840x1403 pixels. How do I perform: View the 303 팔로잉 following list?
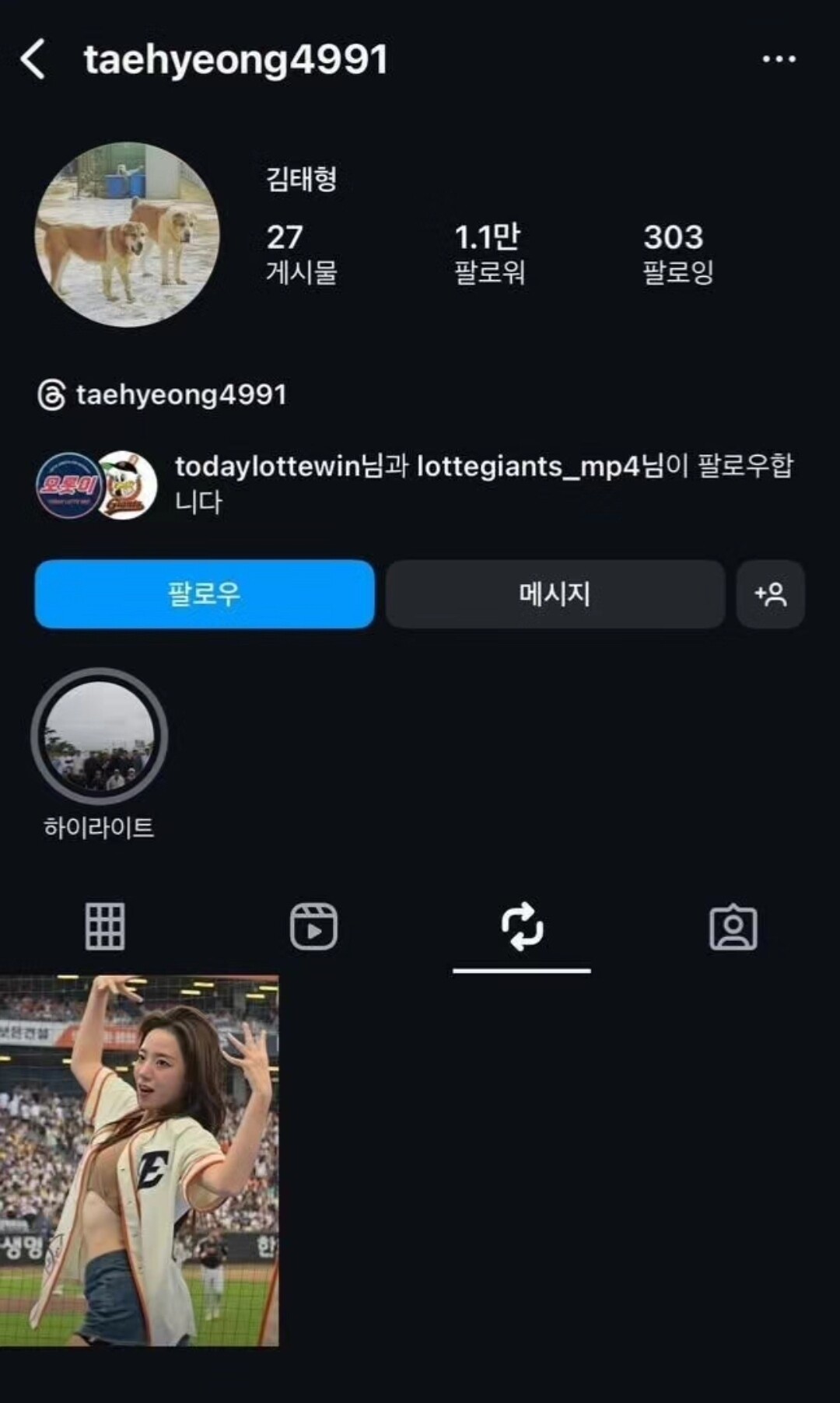(677, 254)
